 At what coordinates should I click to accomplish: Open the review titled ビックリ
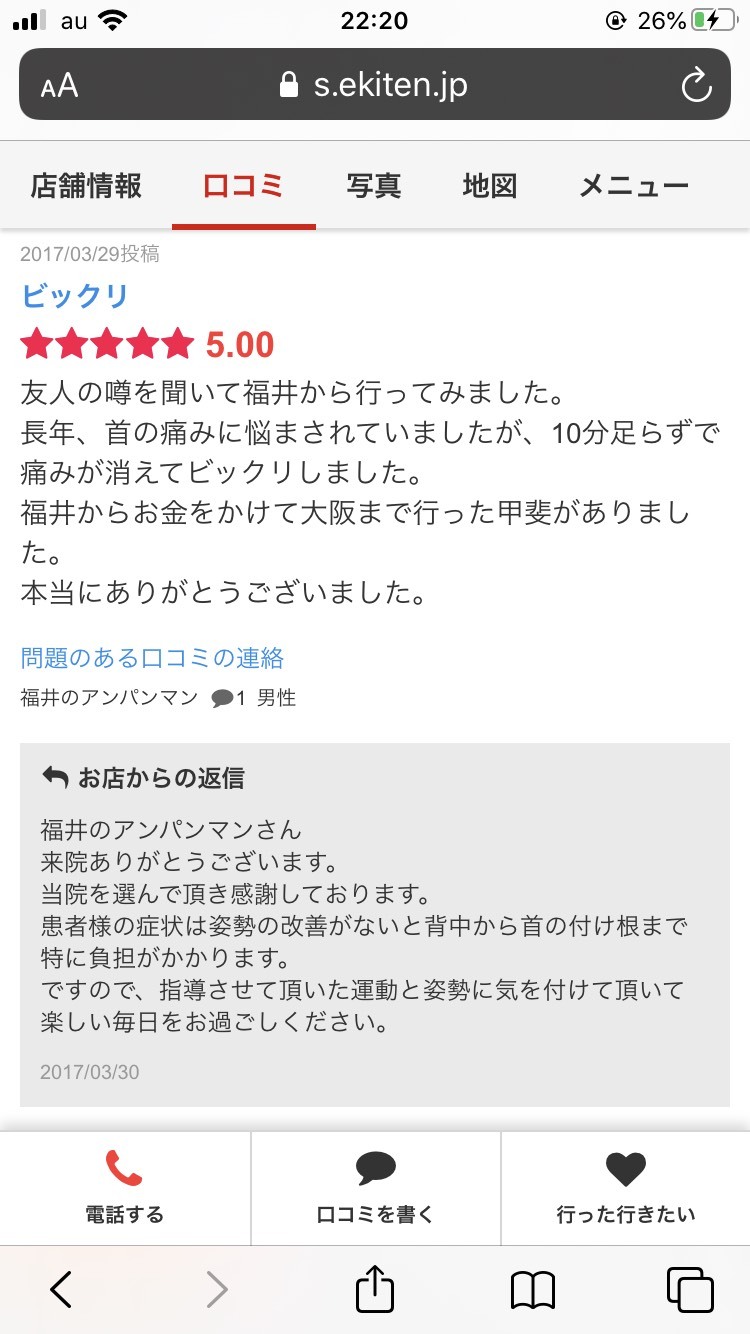pyautogui.click(x=75, y=296)
